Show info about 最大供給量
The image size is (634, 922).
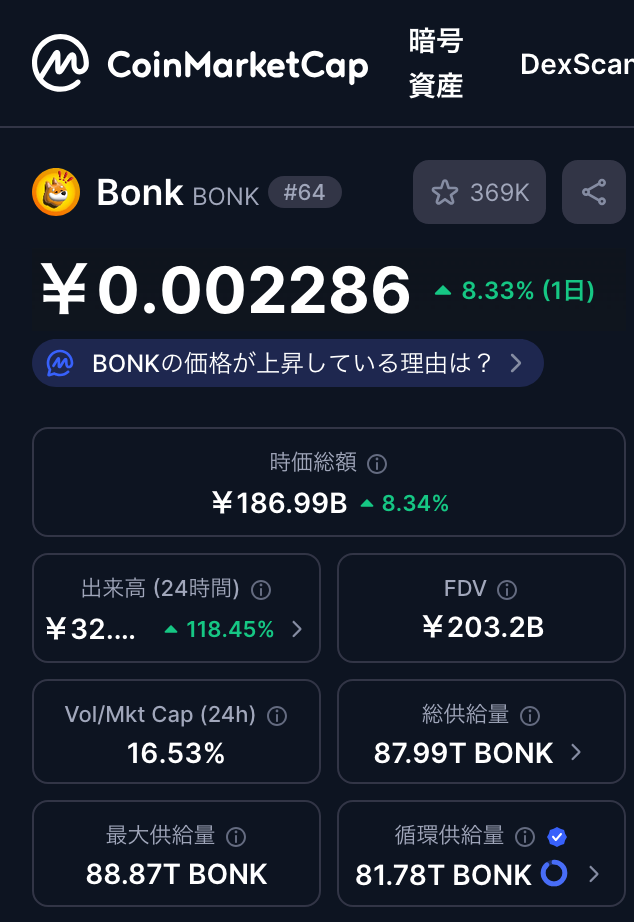click(236, 837)
